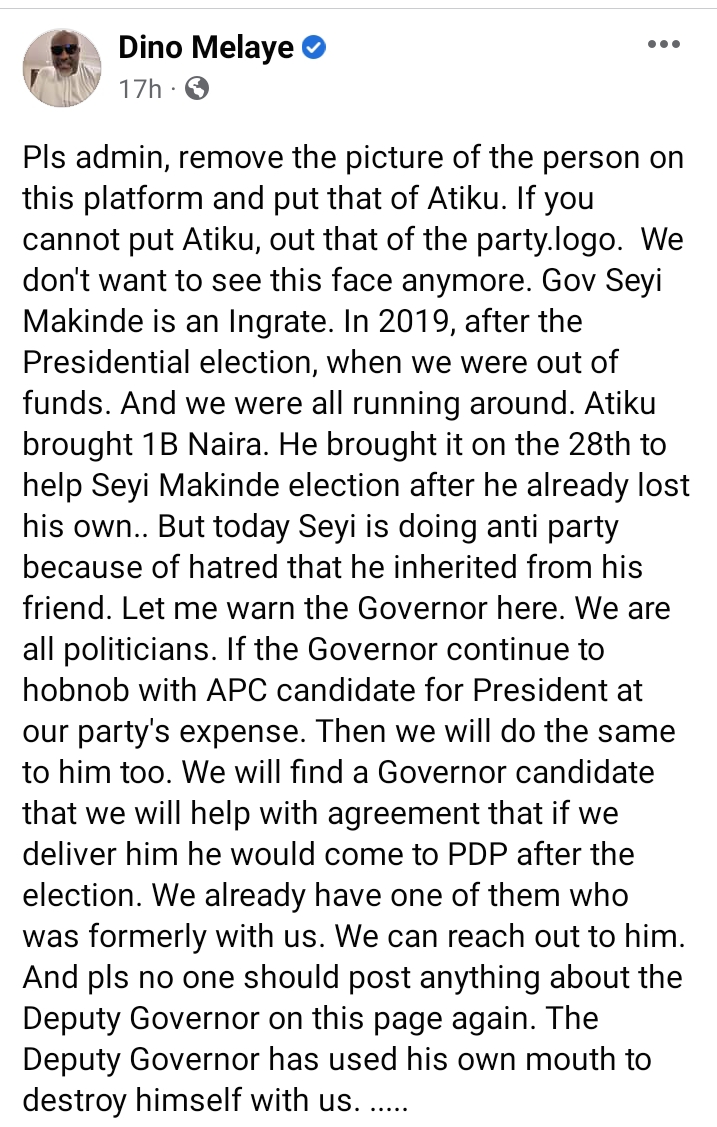This screenshot has height=1127, width=717.
Task: Visit Dino Melaye's profile via name
Action: (205, 47)
